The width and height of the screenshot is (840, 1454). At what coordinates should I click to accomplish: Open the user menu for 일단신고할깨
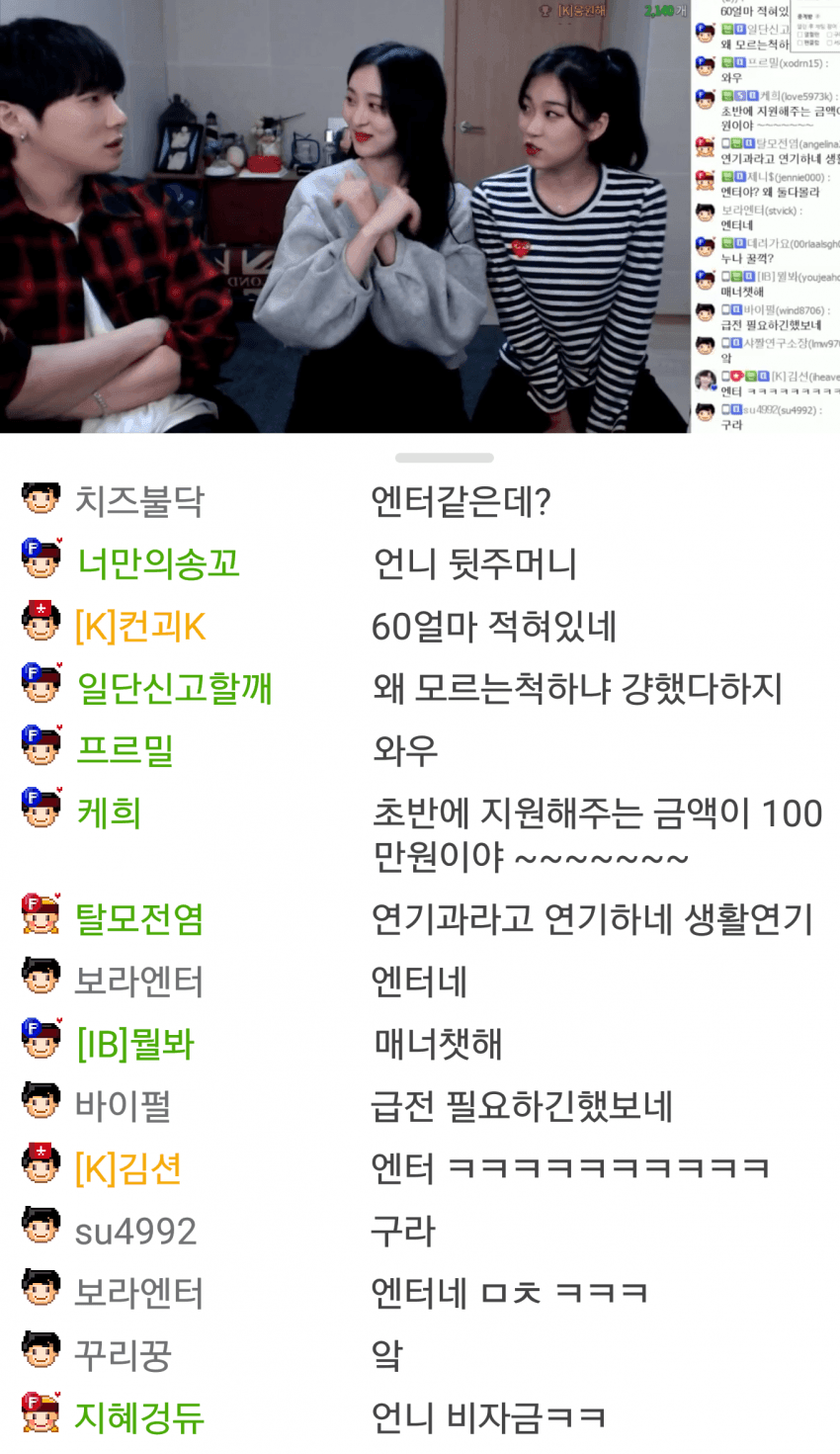coord(174,688)
